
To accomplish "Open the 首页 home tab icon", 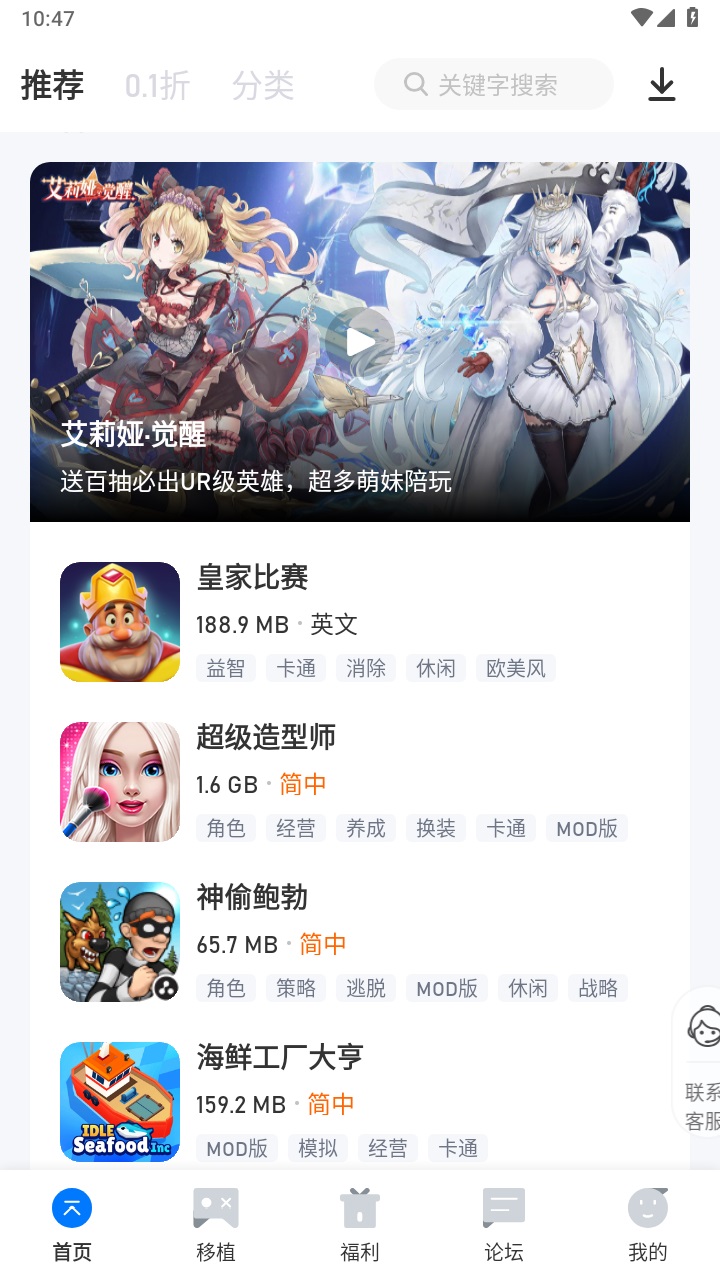I will point(71,1207).
